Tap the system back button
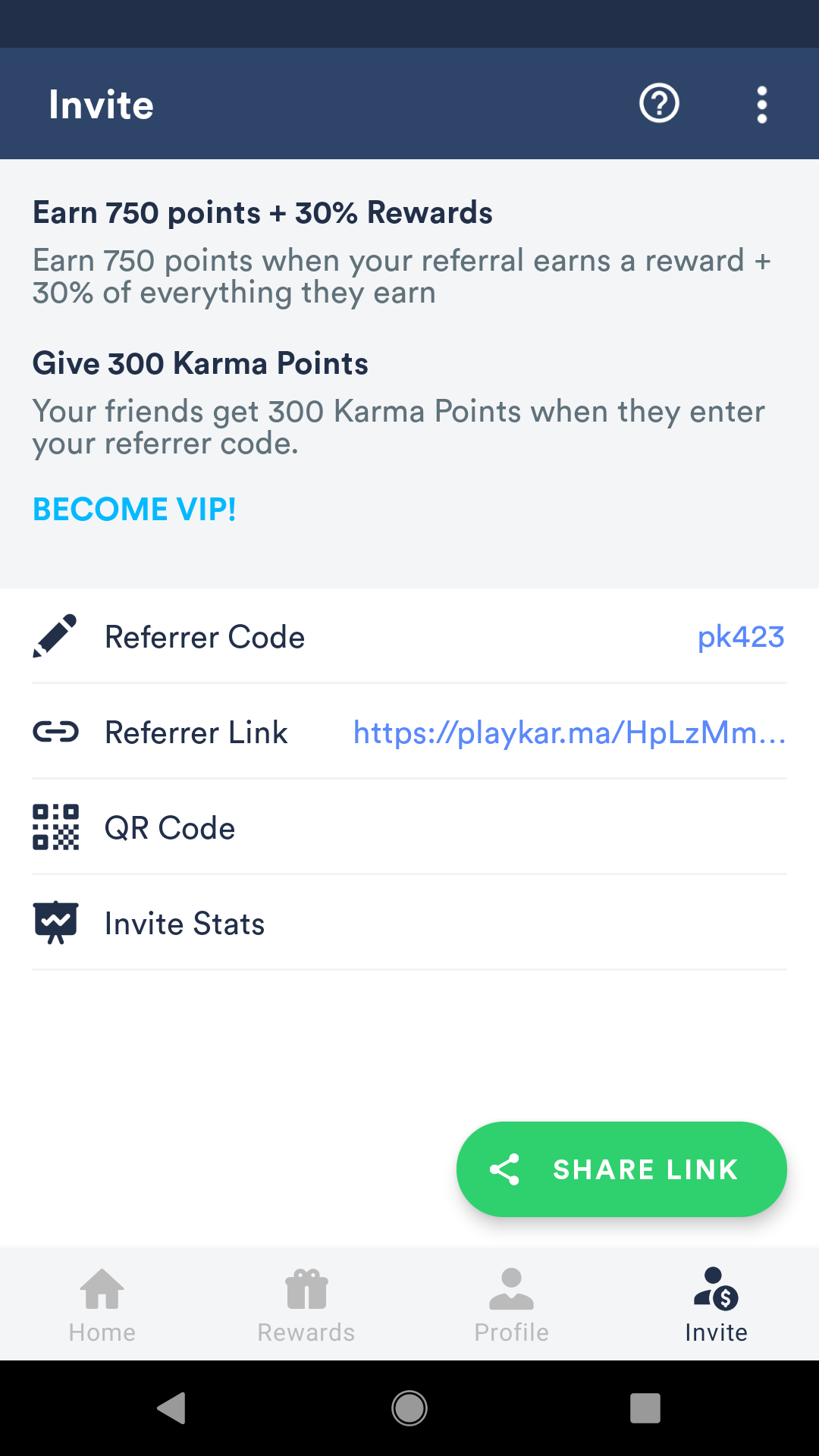The height and width of the screenshot is (1456, 819). (x=172, y=1408)
